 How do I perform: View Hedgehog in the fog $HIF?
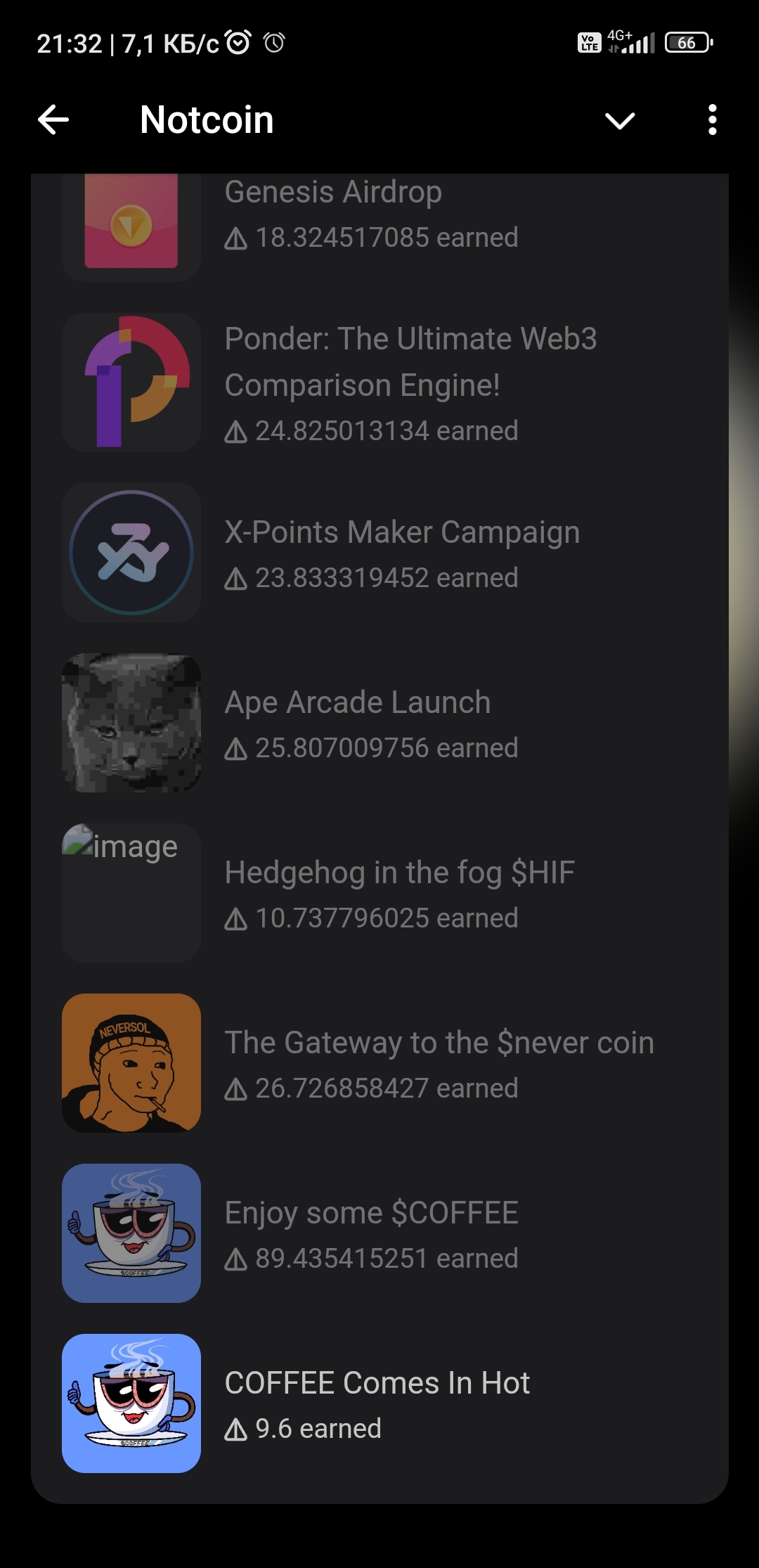click(379, 894)
